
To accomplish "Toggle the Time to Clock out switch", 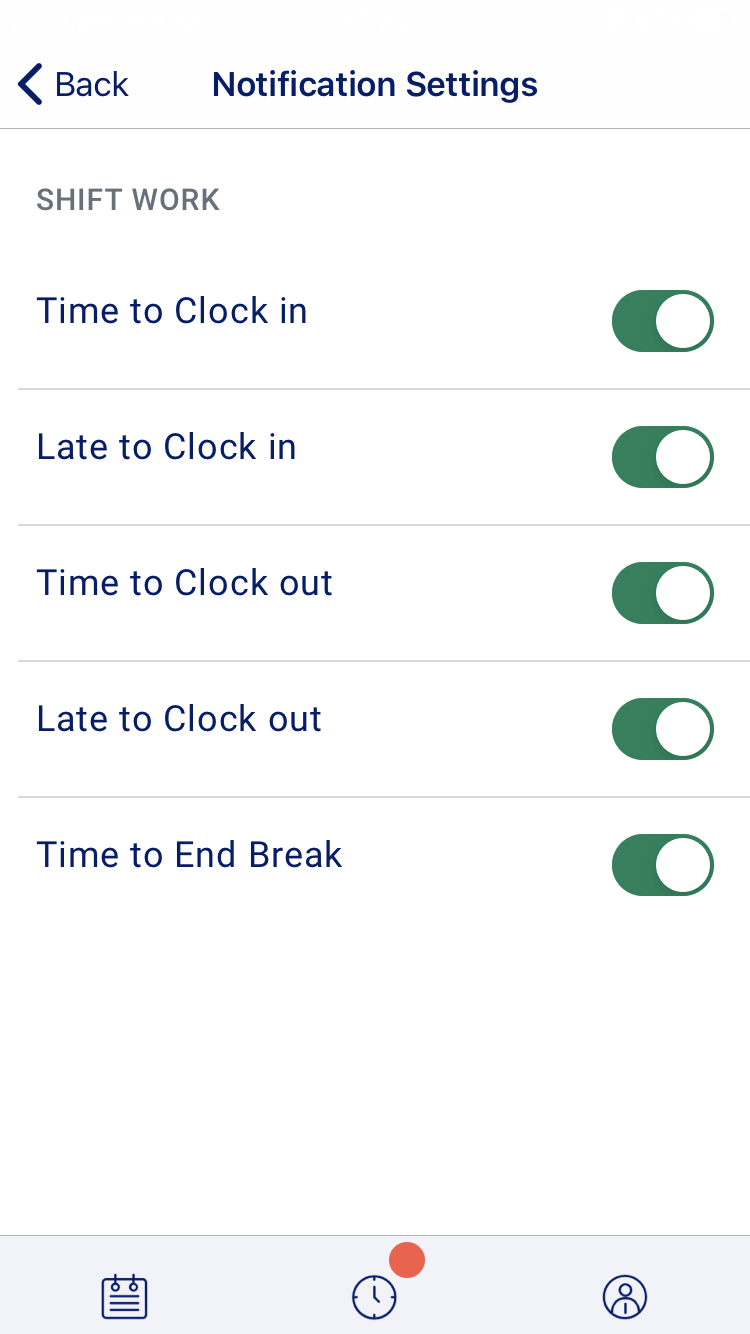I will pyautogui.click(x=662, y=593).
